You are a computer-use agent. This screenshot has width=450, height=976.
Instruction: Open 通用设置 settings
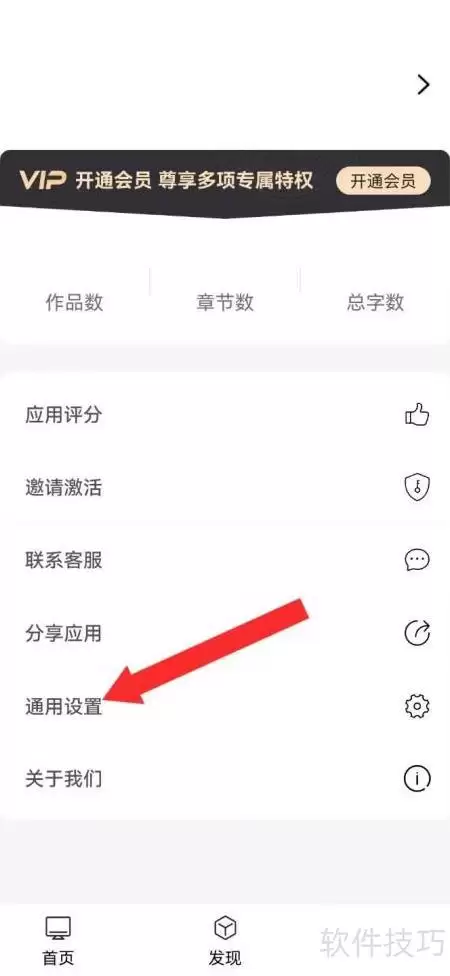225,706
